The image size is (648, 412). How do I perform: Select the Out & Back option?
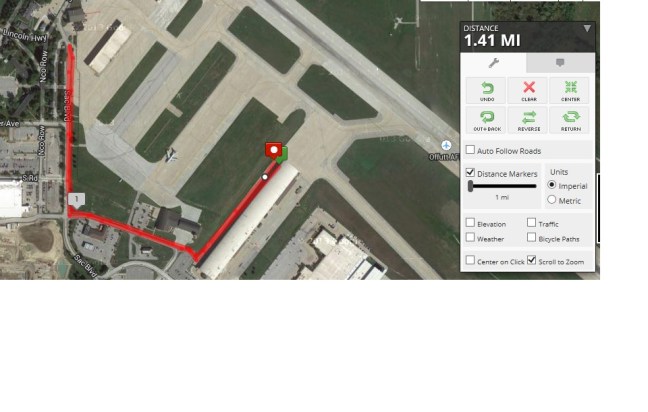(x=487, y=120)
